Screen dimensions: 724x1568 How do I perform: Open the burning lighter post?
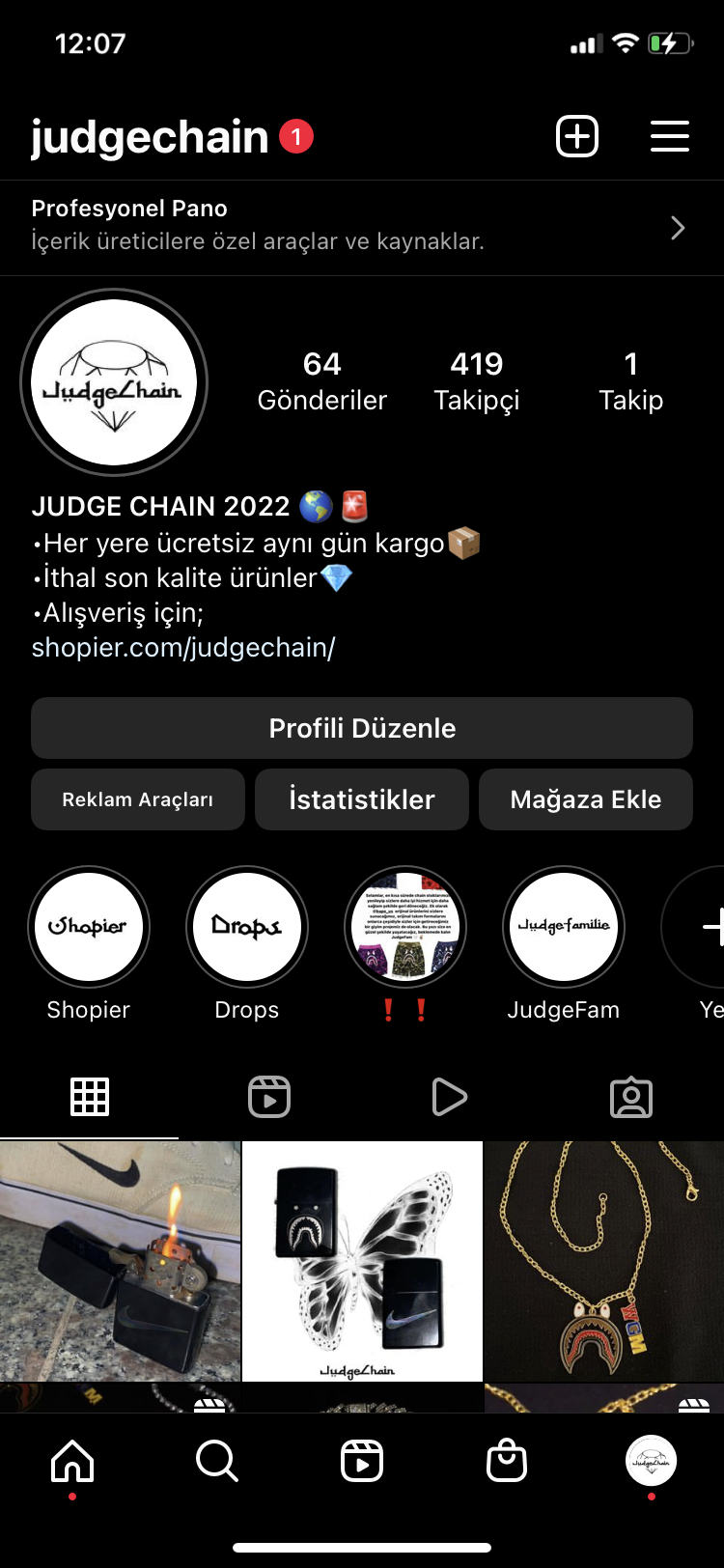point(120,1261)
